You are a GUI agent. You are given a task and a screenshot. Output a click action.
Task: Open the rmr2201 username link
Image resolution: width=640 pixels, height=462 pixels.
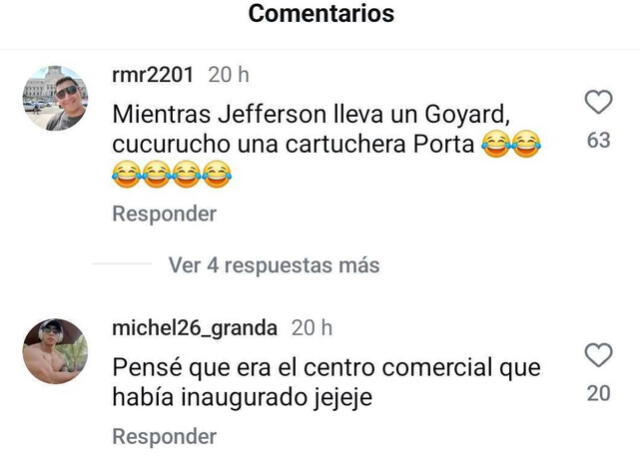coord(153,75)
